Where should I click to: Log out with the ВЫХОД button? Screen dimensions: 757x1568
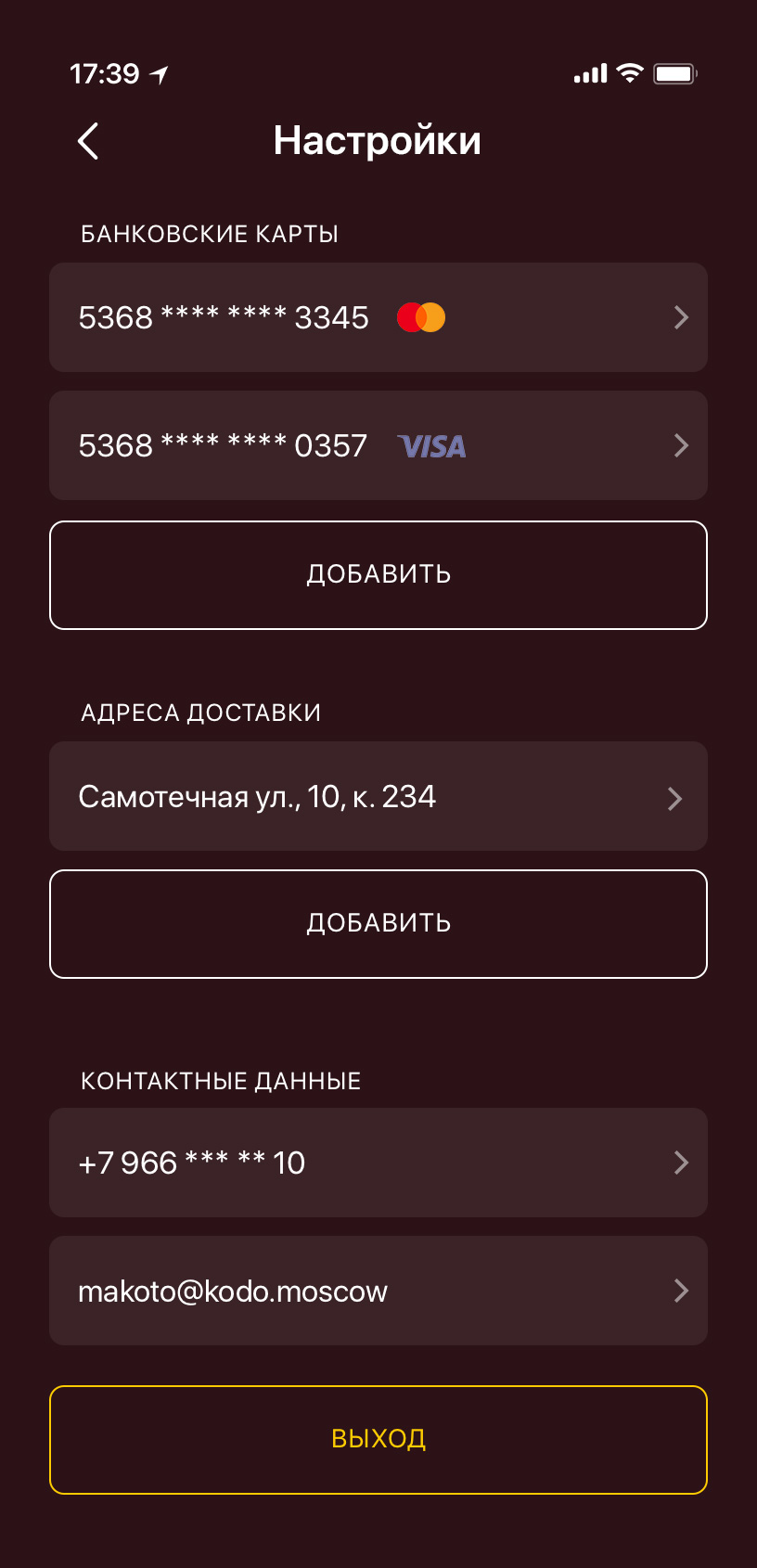point(378,1439)
